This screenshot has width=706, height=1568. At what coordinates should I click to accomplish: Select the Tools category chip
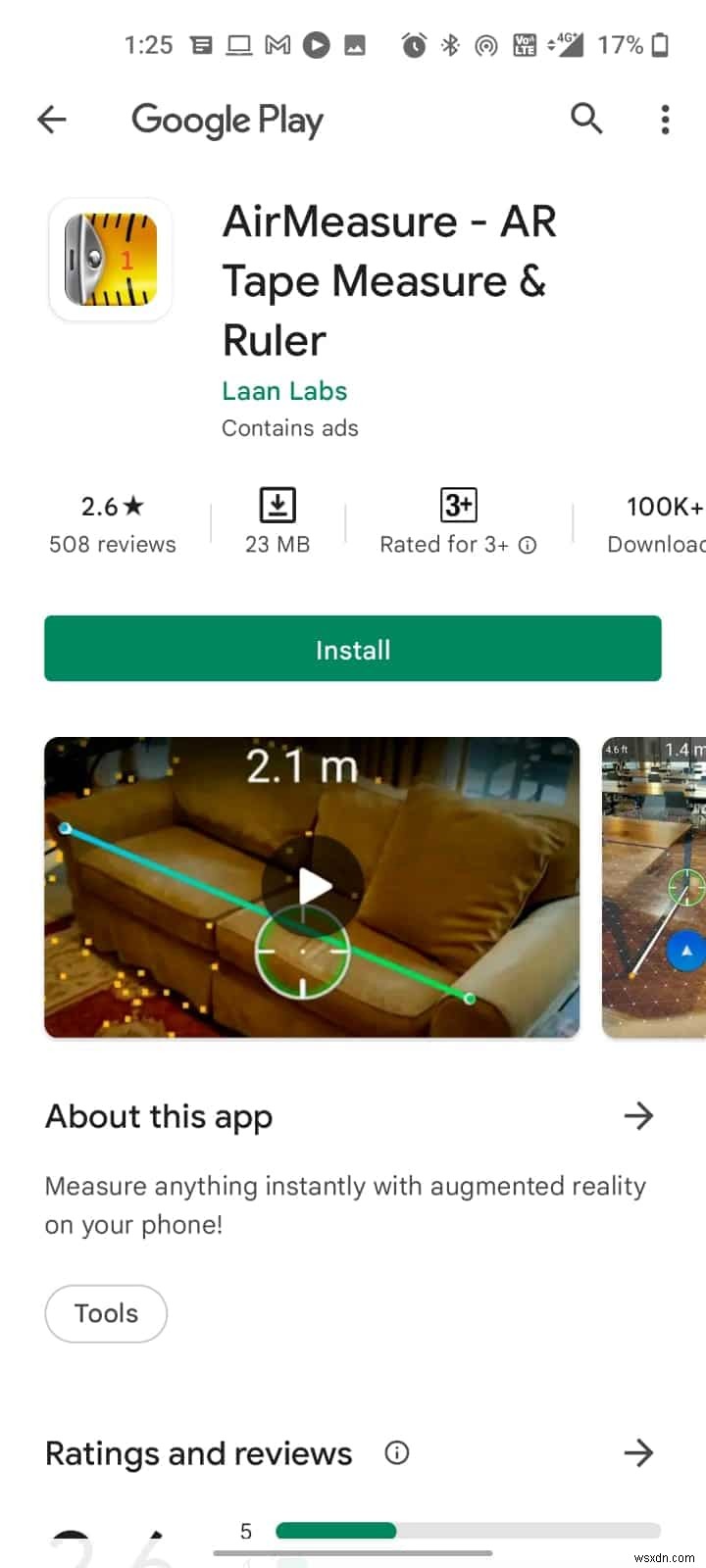tap(106, 1313)
